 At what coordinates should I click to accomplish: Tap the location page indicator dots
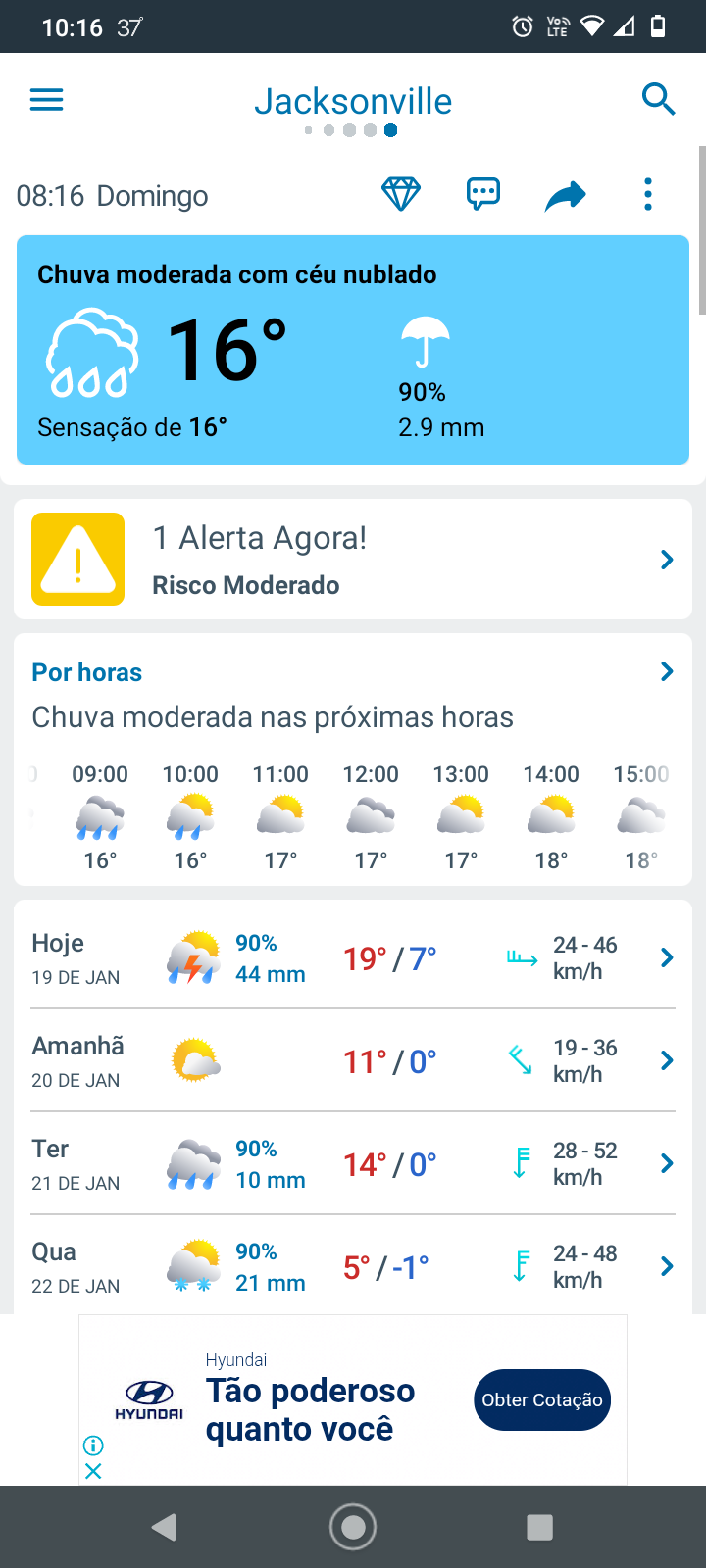pos(351,130)
